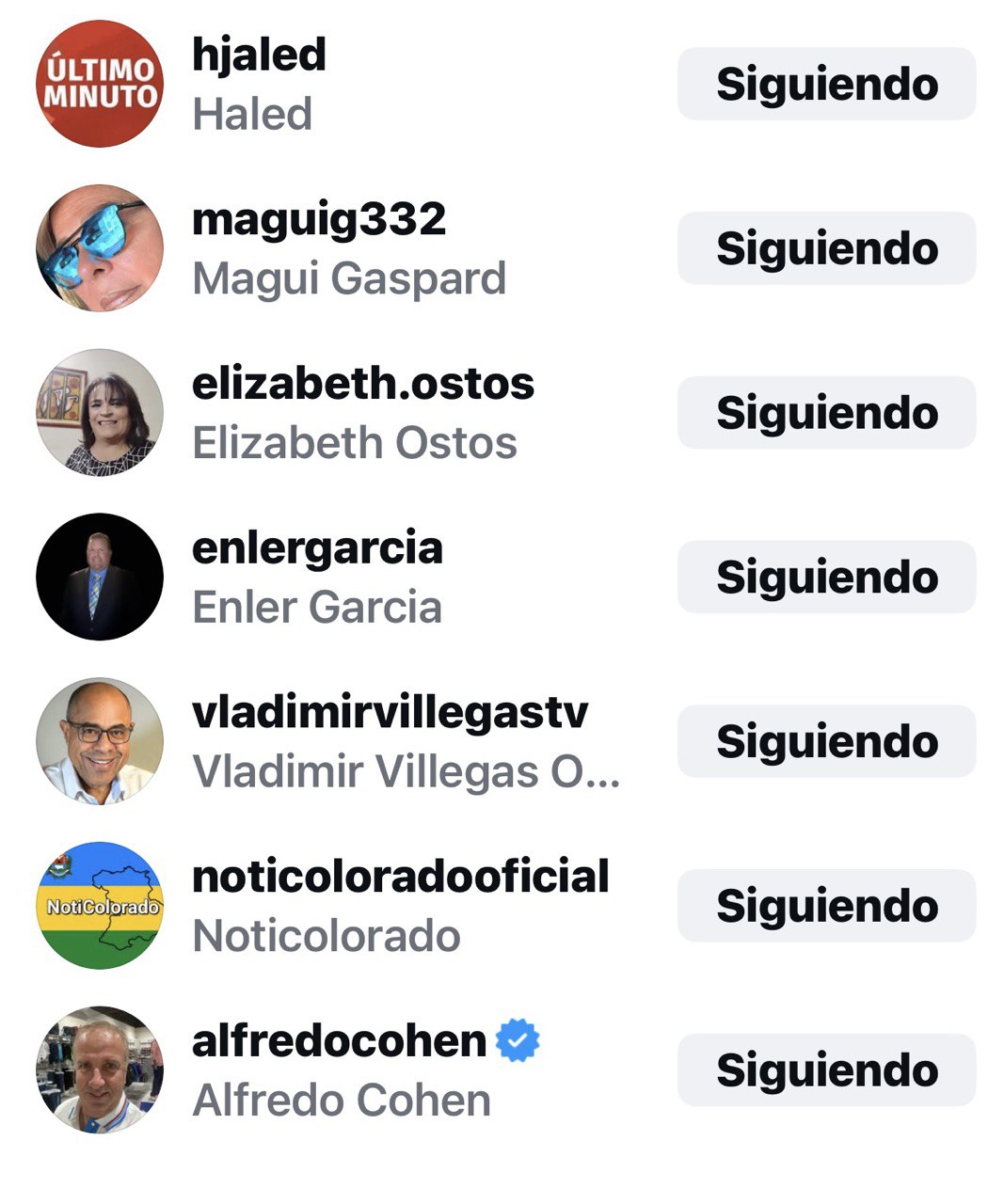The width and height of the screenshot is (1004, 1204).
Task: Tap Siguiendo button for alfredocohen
Action: [826, 1069]
